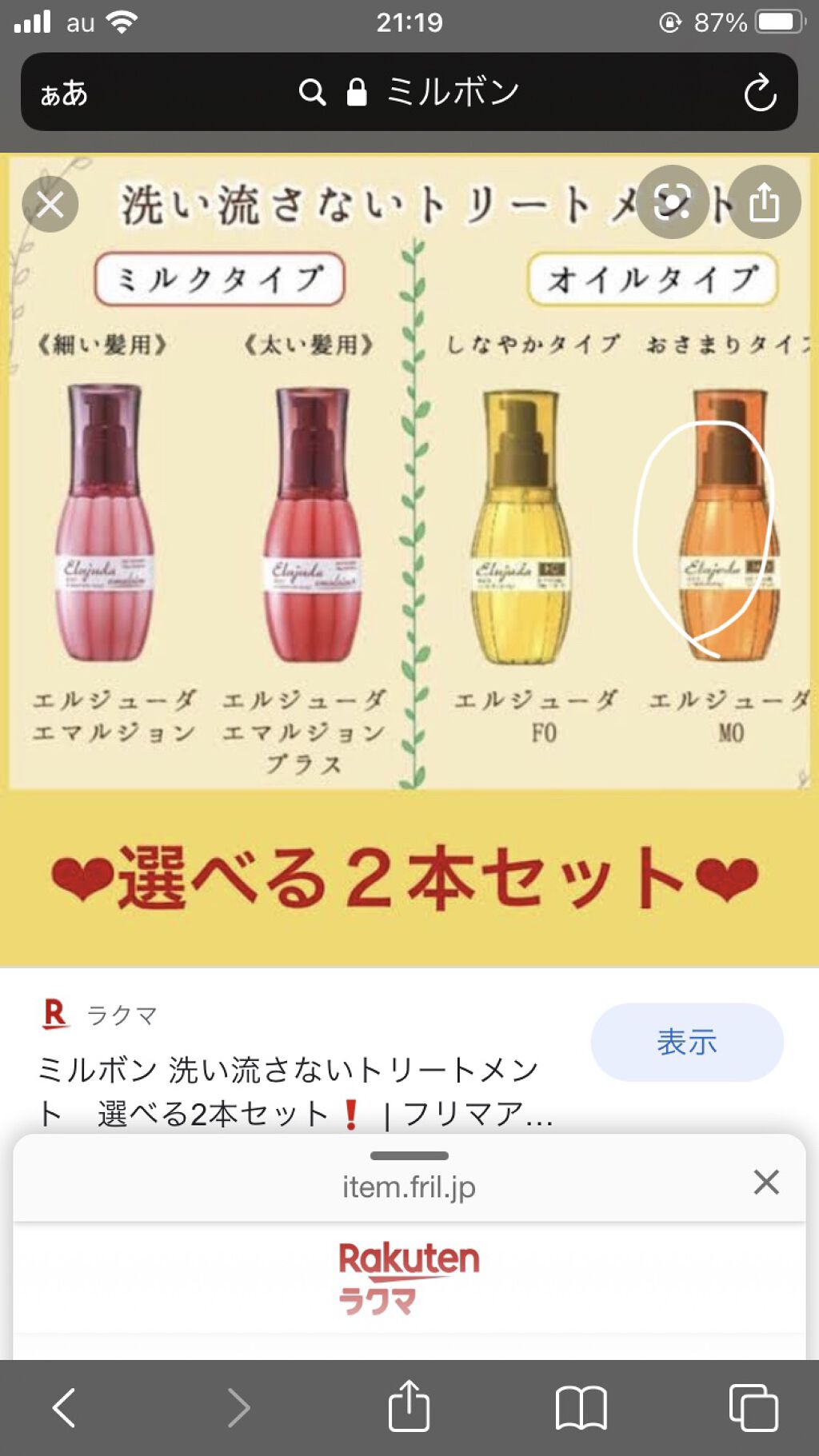Tap the red Rakuma R app icon

pos(54,1015)
